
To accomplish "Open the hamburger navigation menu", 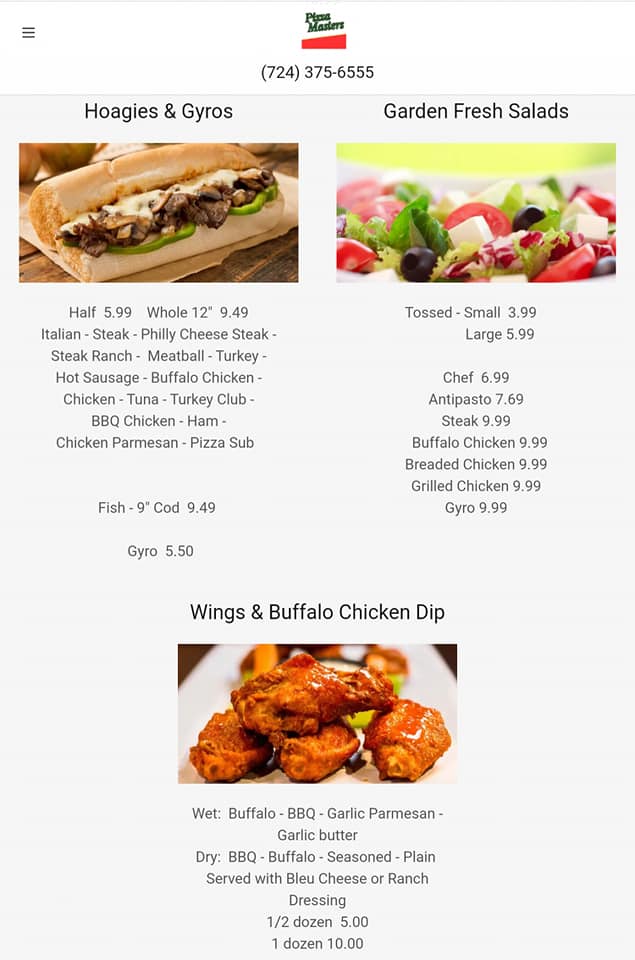I will [x=28, y=33].
